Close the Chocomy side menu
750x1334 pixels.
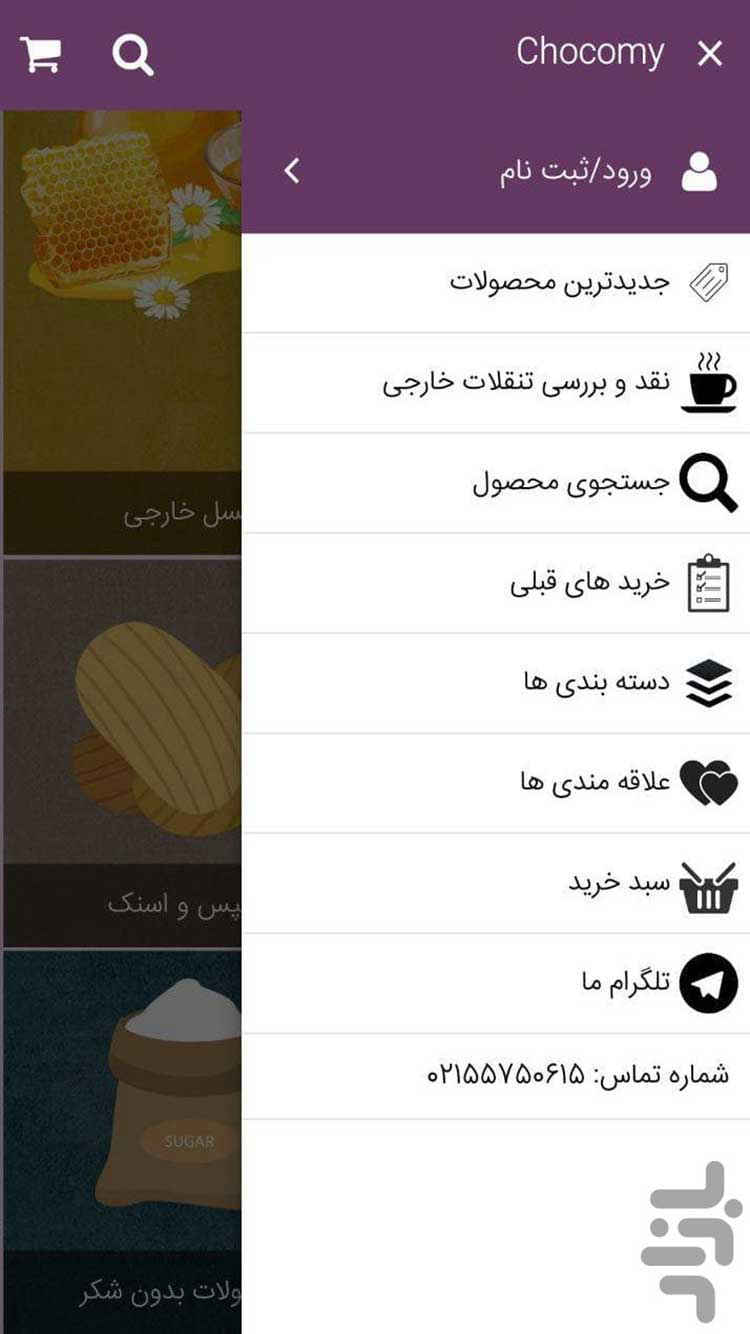[x=709, y=54]
